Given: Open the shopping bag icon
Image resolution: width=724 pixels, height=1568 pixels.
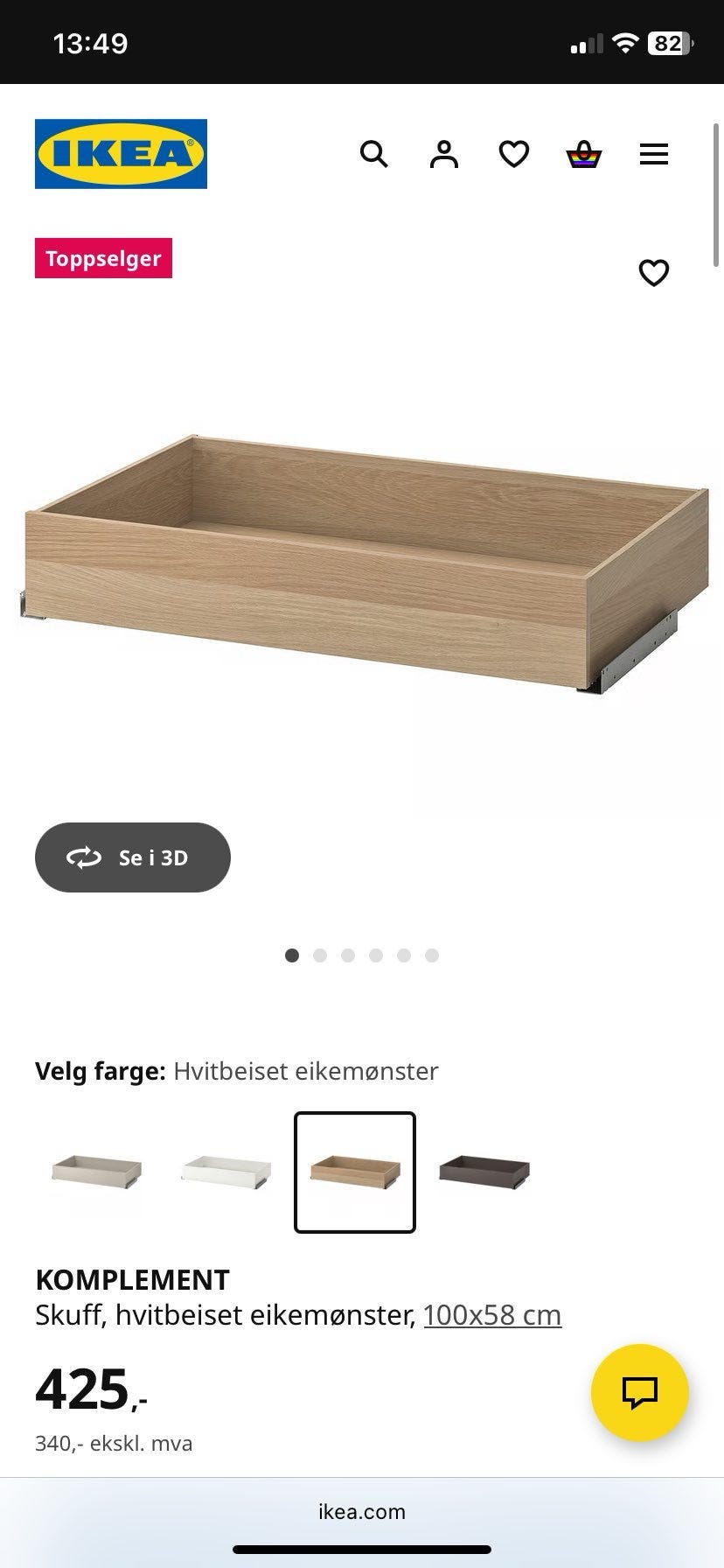Looking at the screenshot, I should [583, 154].
